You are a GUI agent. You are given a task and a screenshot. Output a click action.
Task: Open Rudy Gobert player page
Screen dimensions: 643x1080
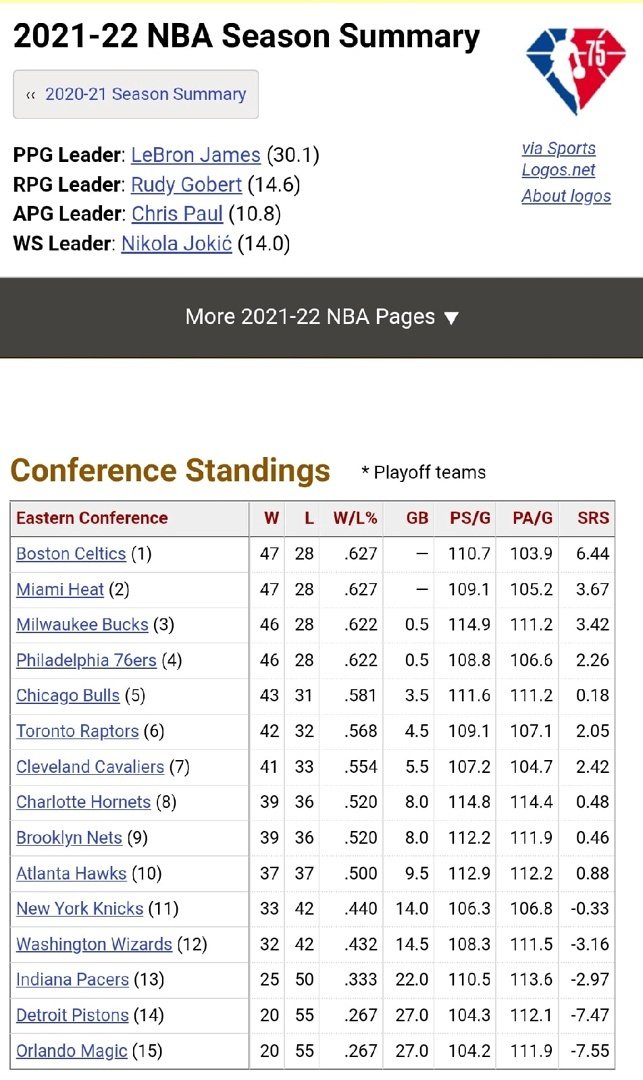coord(186,185)
